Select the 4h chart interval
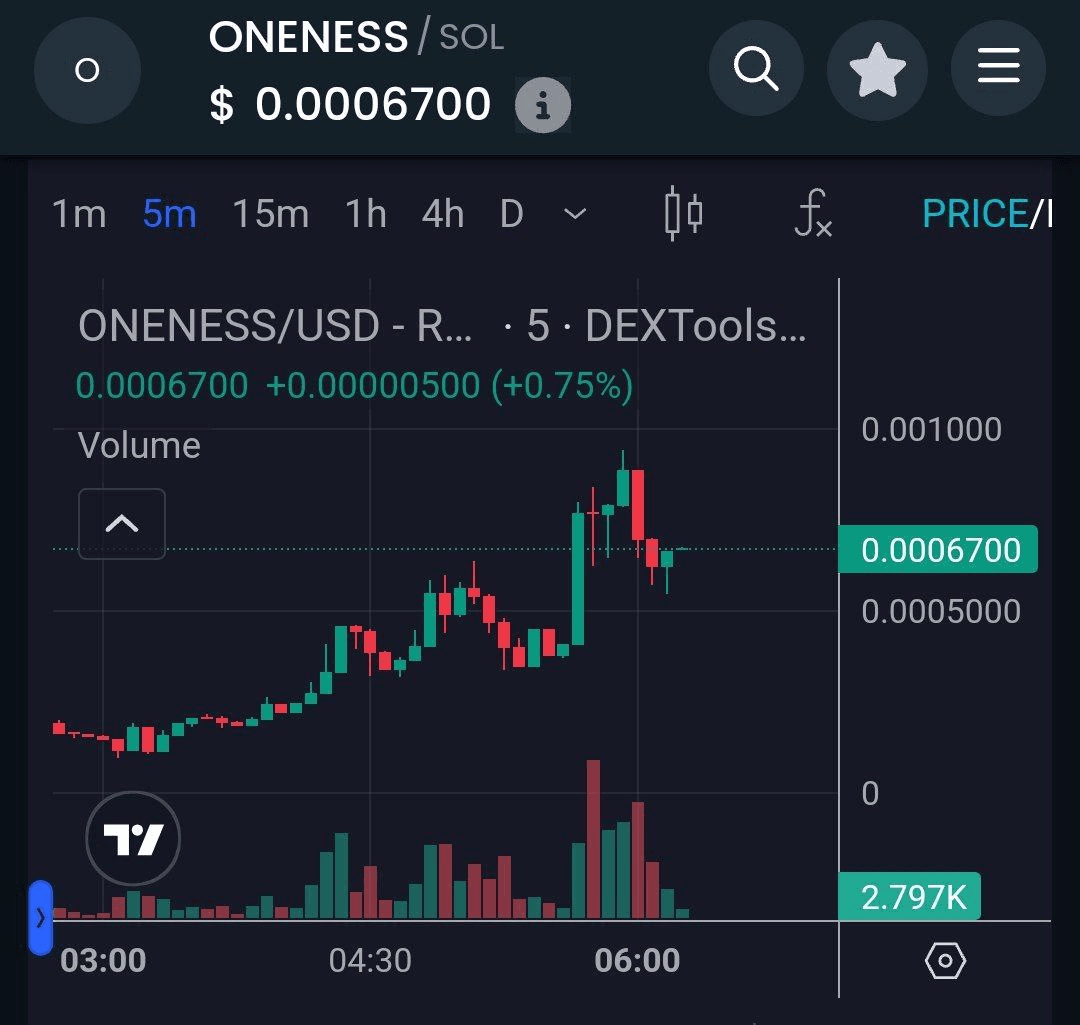Image resolution: width=1080 pixels, height=1025 pixels. (443, 214)
